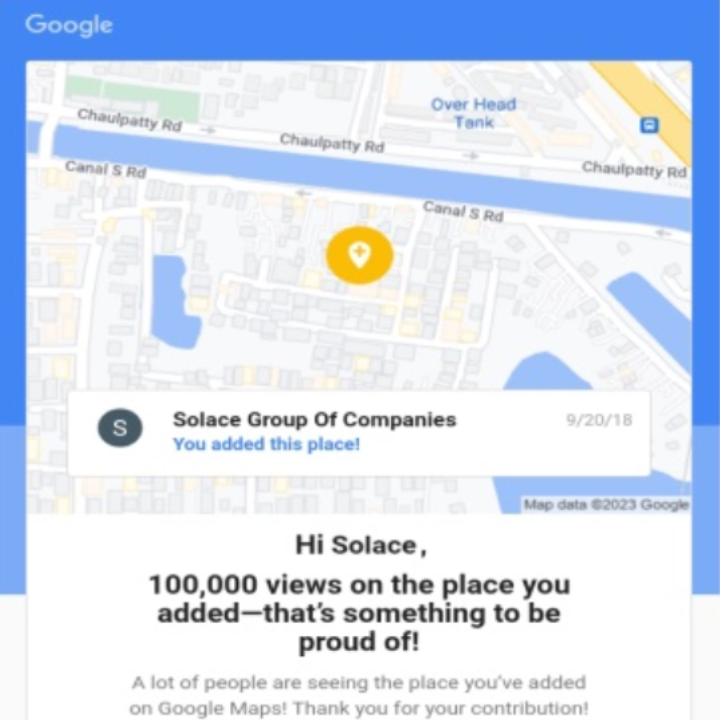Open the Solace Group Of Companies place card
The height and width of the screenshot is (720, 720).
pos(358,432)
